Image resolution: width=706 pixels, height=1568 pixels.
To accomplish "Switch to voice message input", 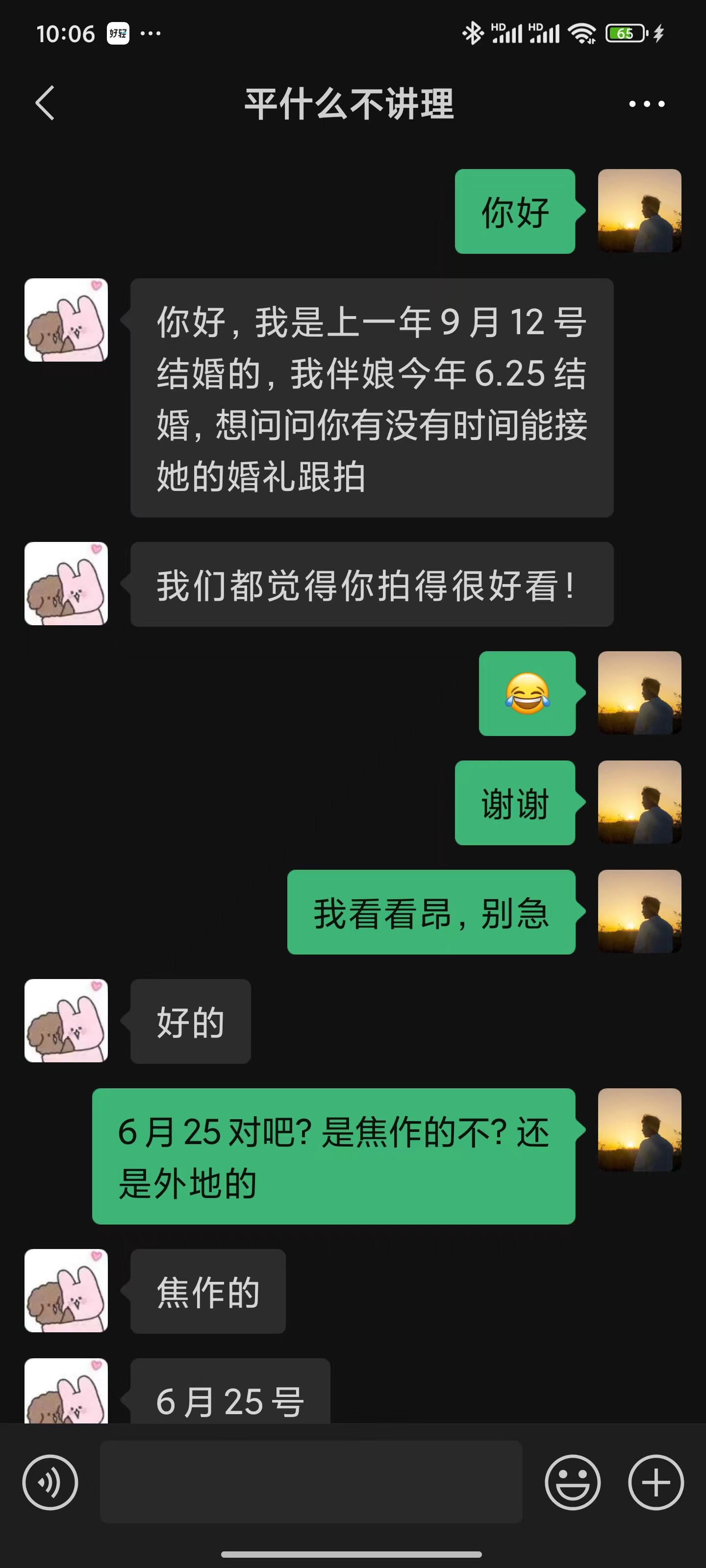I will click(x=50, y=1482).
